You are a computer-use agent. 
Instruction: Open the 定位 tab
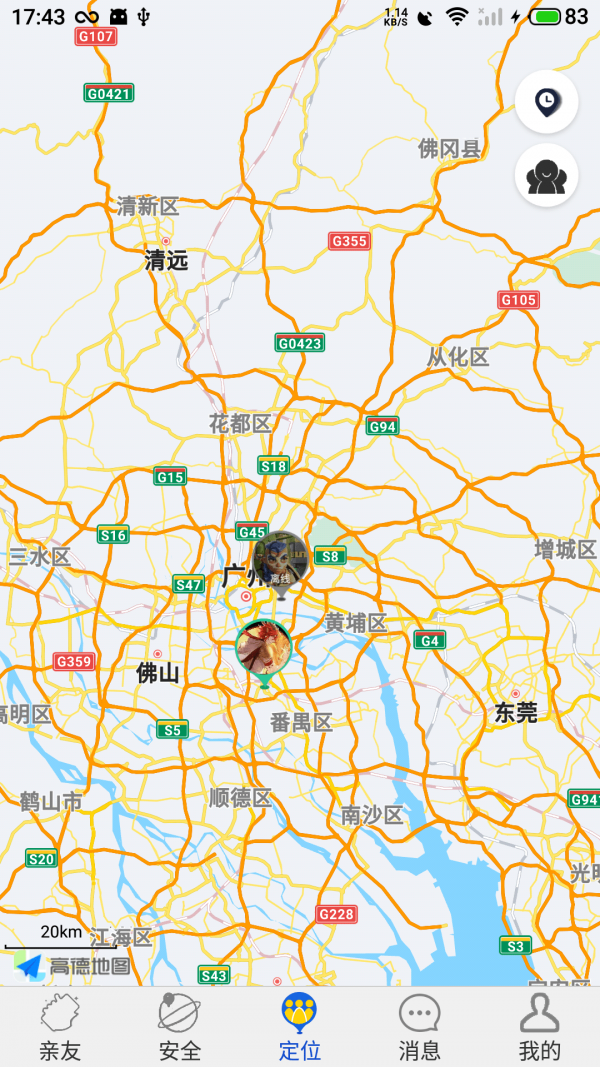click(299, 1027)
